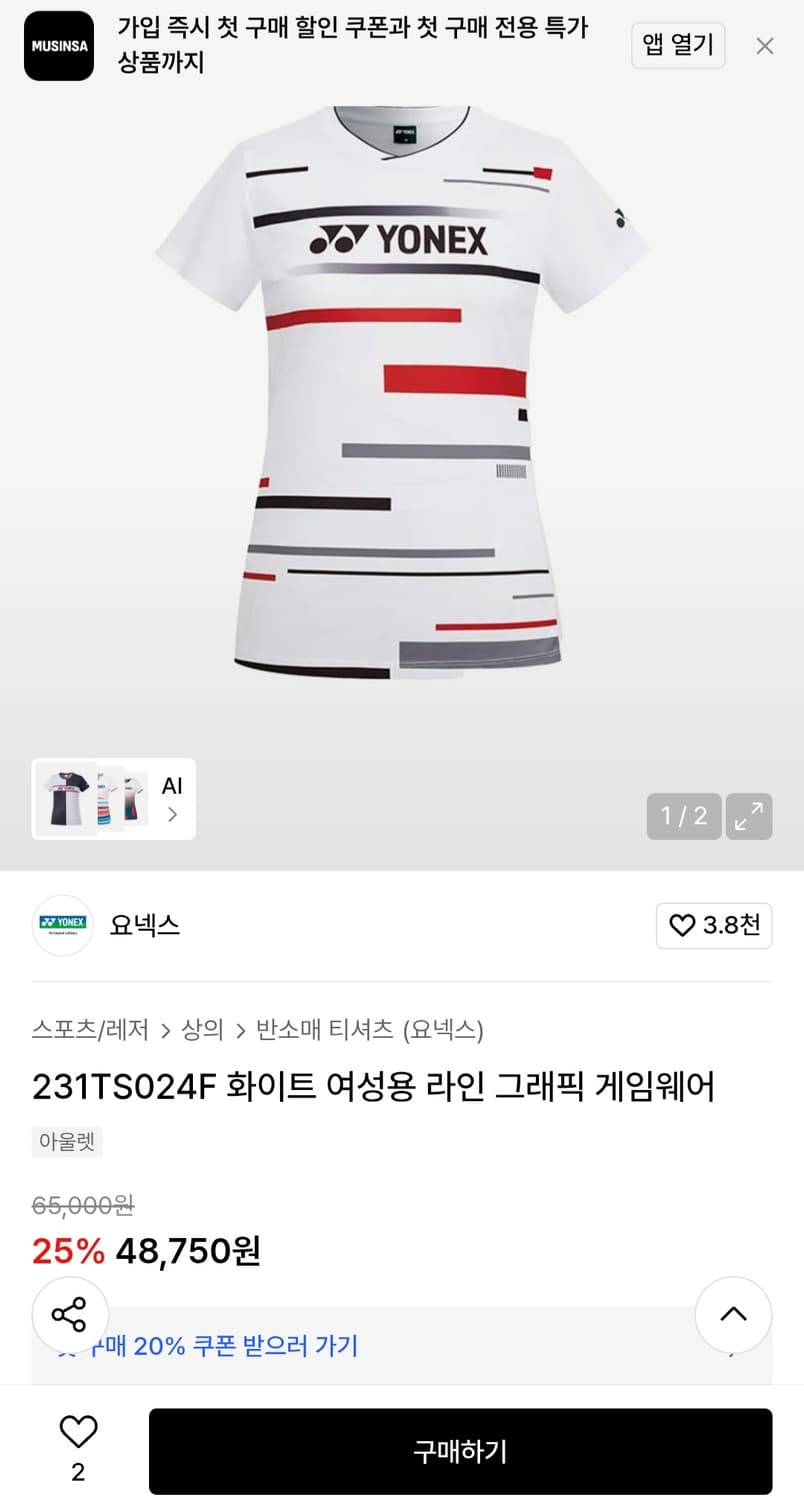Tap the share icon above the coupon banner
The image size is (804, 1500).
point(70,1315)
